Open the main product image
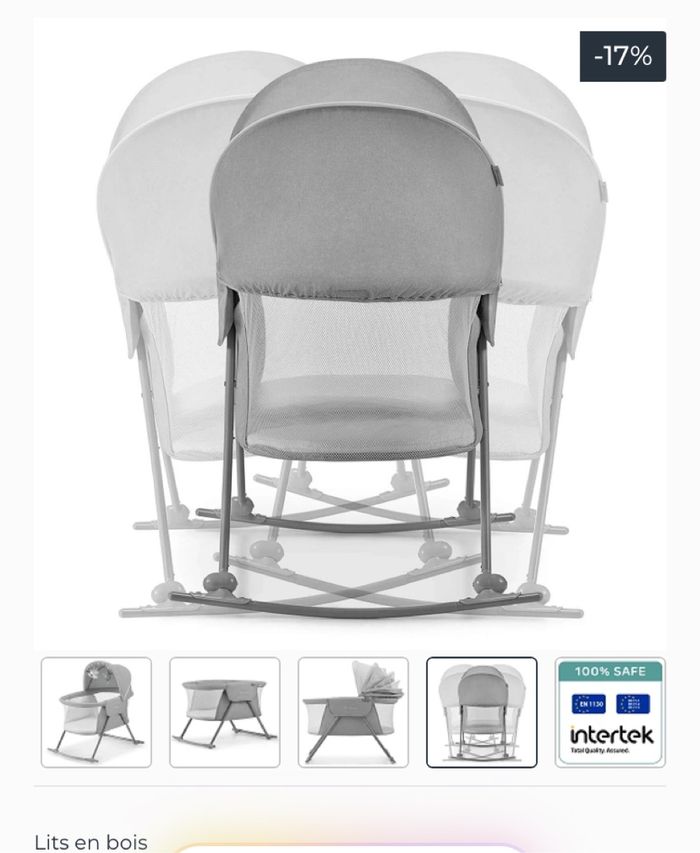The height and width of the screenshot is (853, 700). [x=350, y=335]
